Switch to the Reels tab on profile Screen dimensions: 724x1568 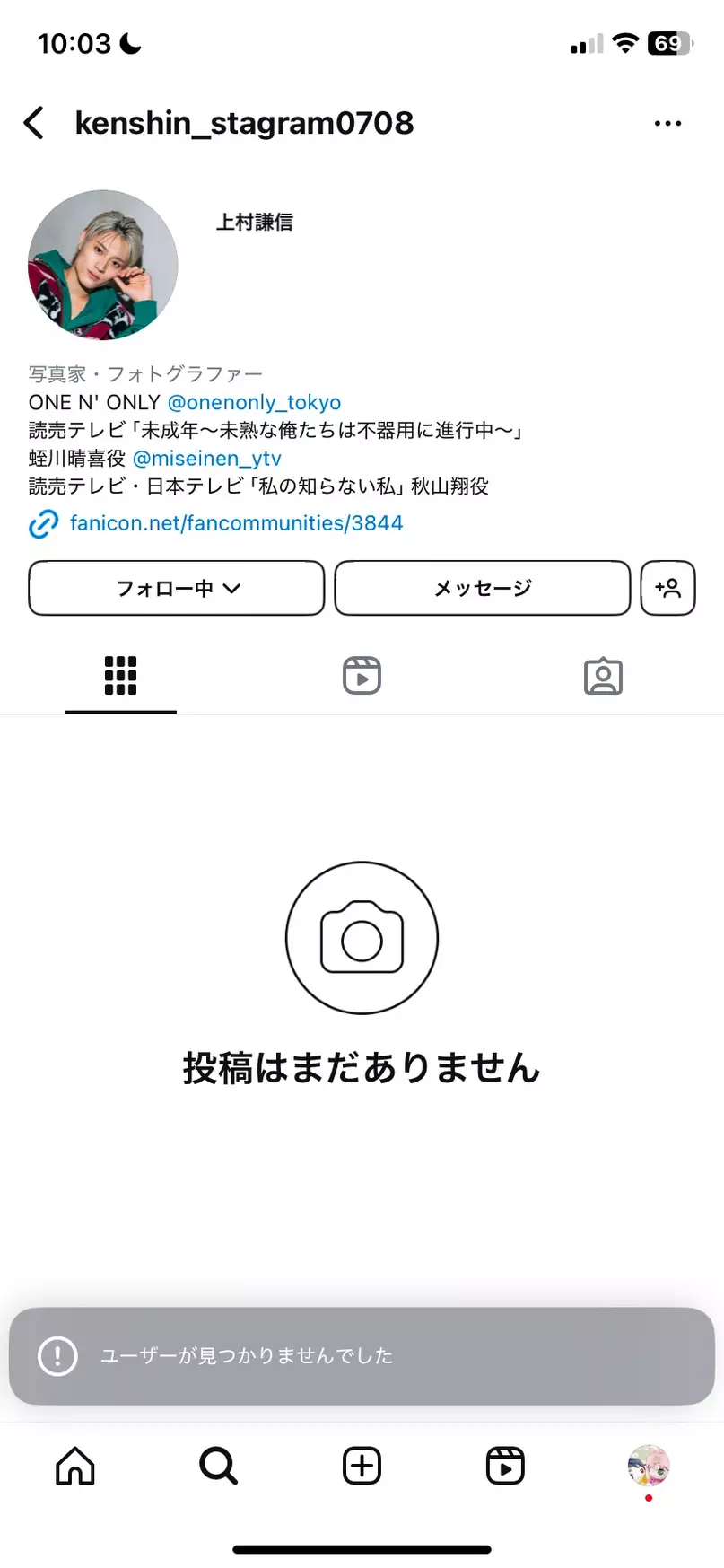pos(362,676)
